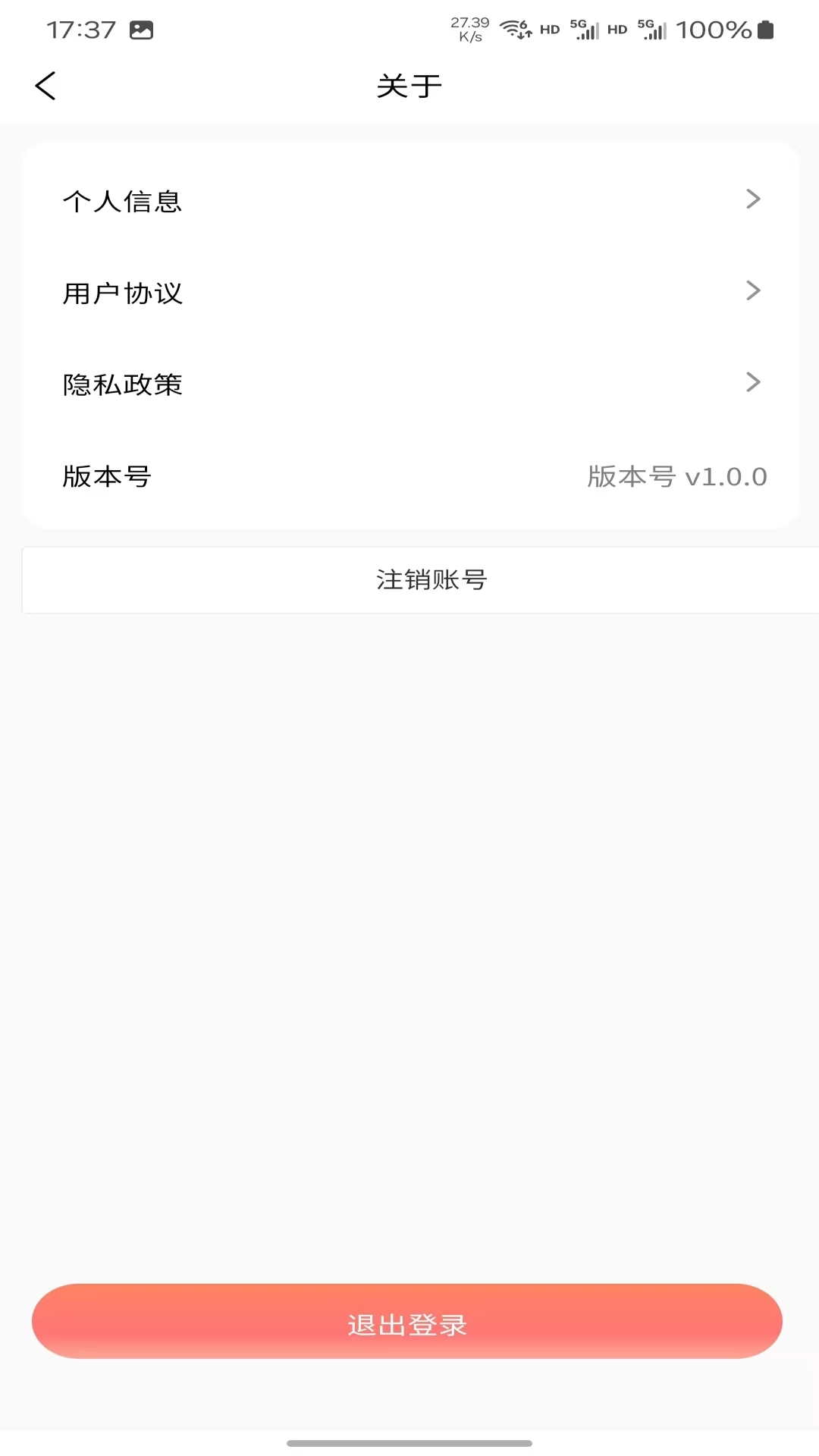This screenshot has height=1456, width=819.
Task: Open 隐私政策 with the chevron arrow
Action: (x=753, y=382)
